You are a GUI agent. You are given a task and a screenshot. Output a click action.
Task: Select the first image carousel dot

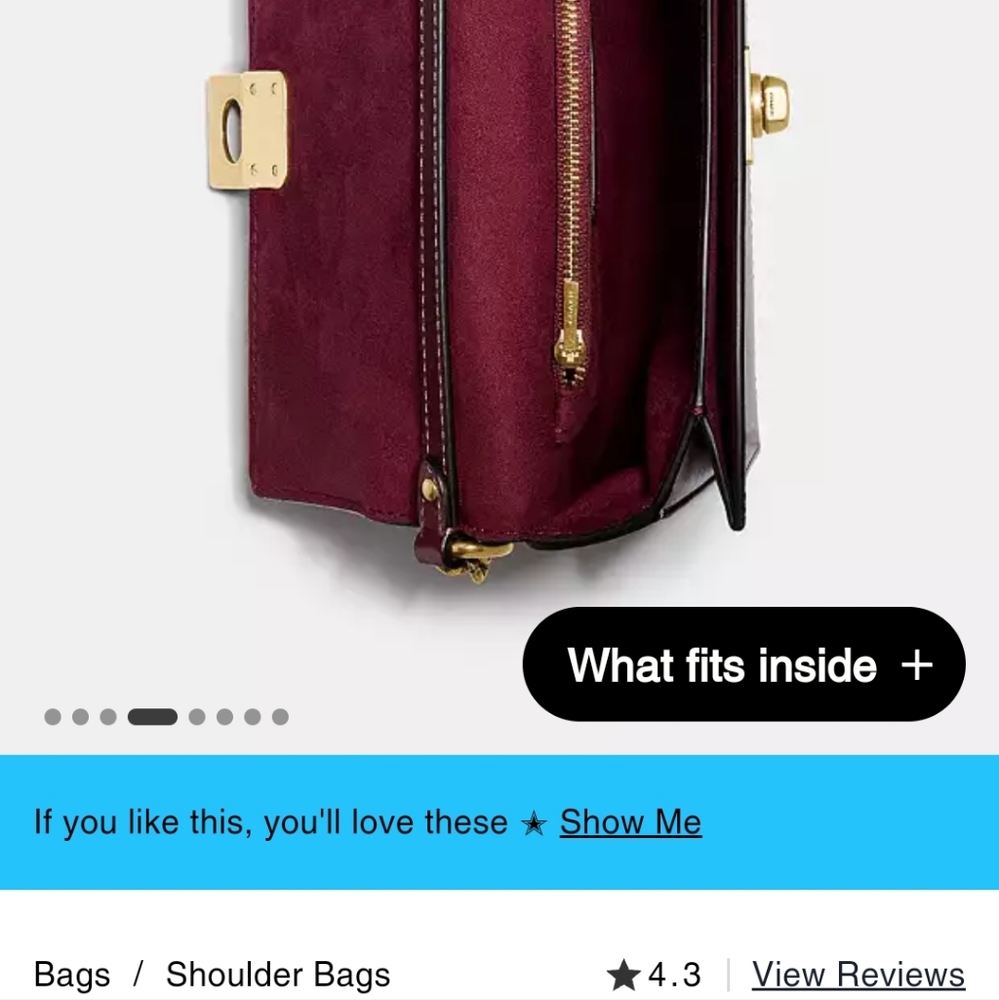point(53,717)
